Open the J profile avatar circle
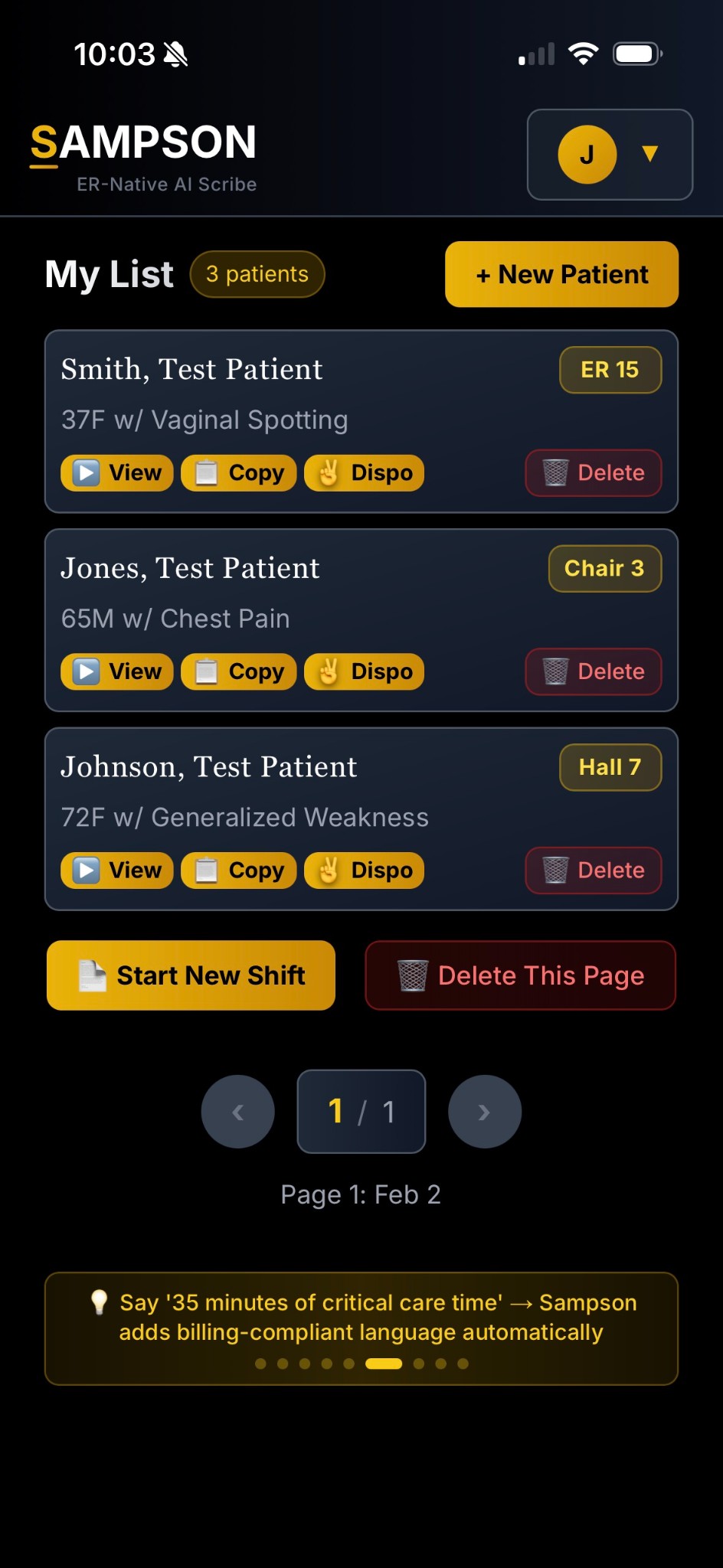The width and height of the screenshot is (723, 1568). (x=587, y=154)
